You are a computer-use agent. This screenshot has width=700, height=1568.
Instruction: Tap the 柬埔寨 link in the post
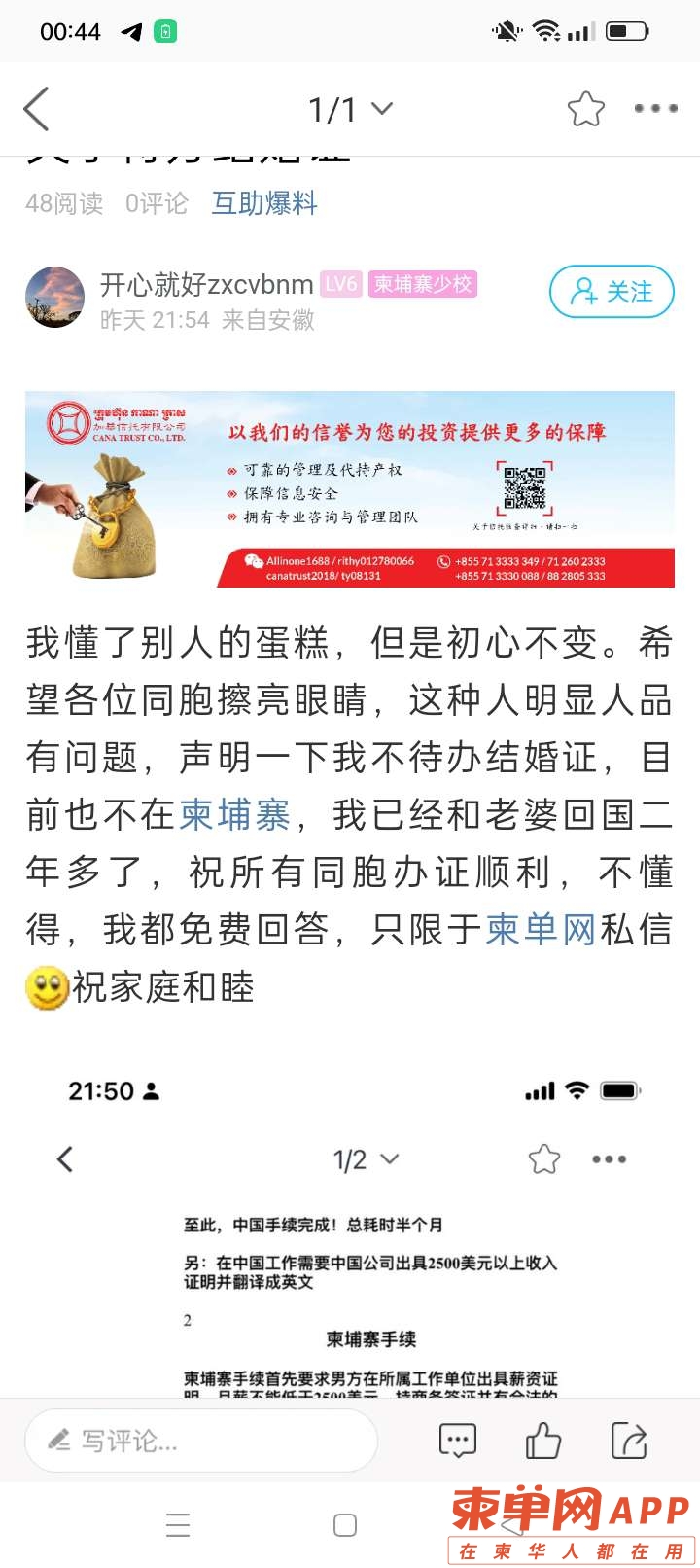(x=235, y=815)
